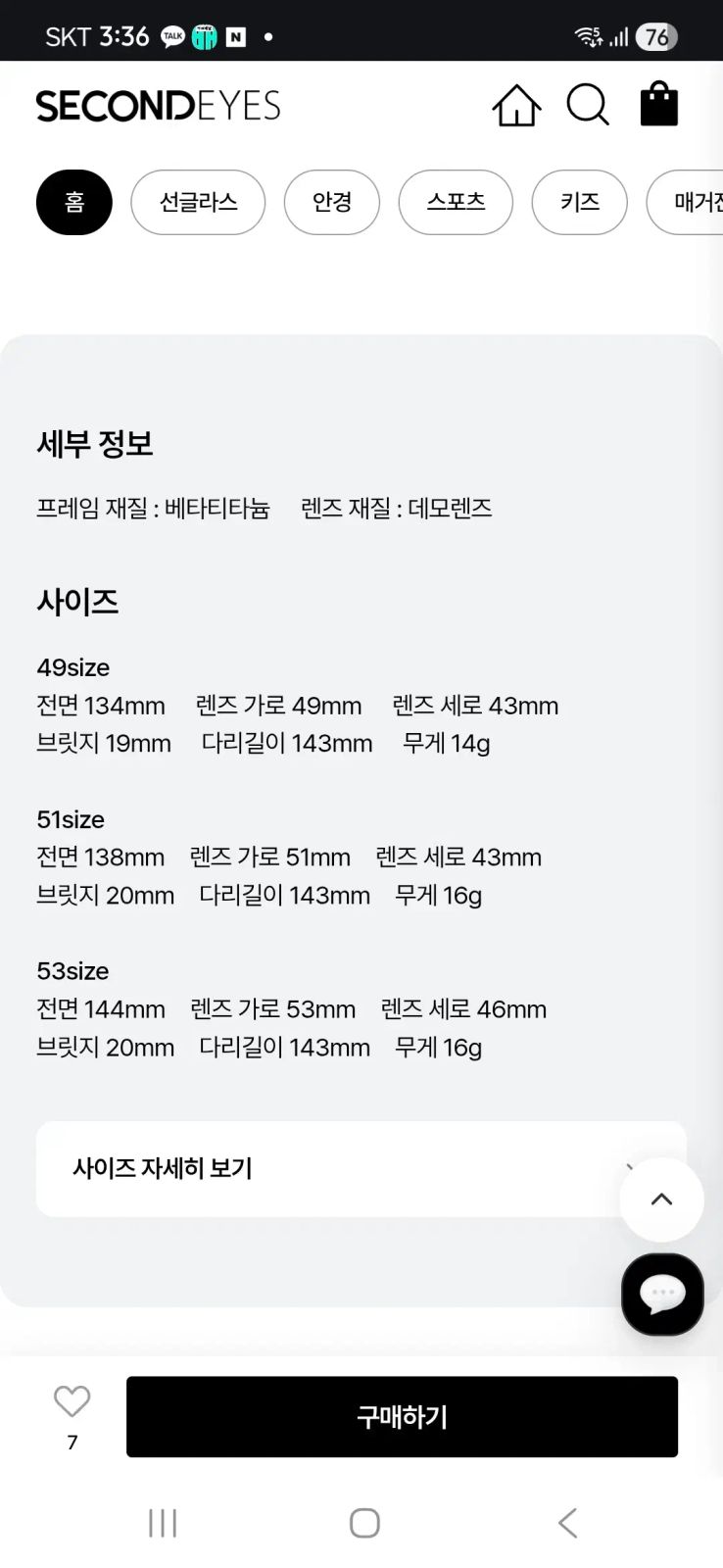Open the search magnifier

coord(588,105)
